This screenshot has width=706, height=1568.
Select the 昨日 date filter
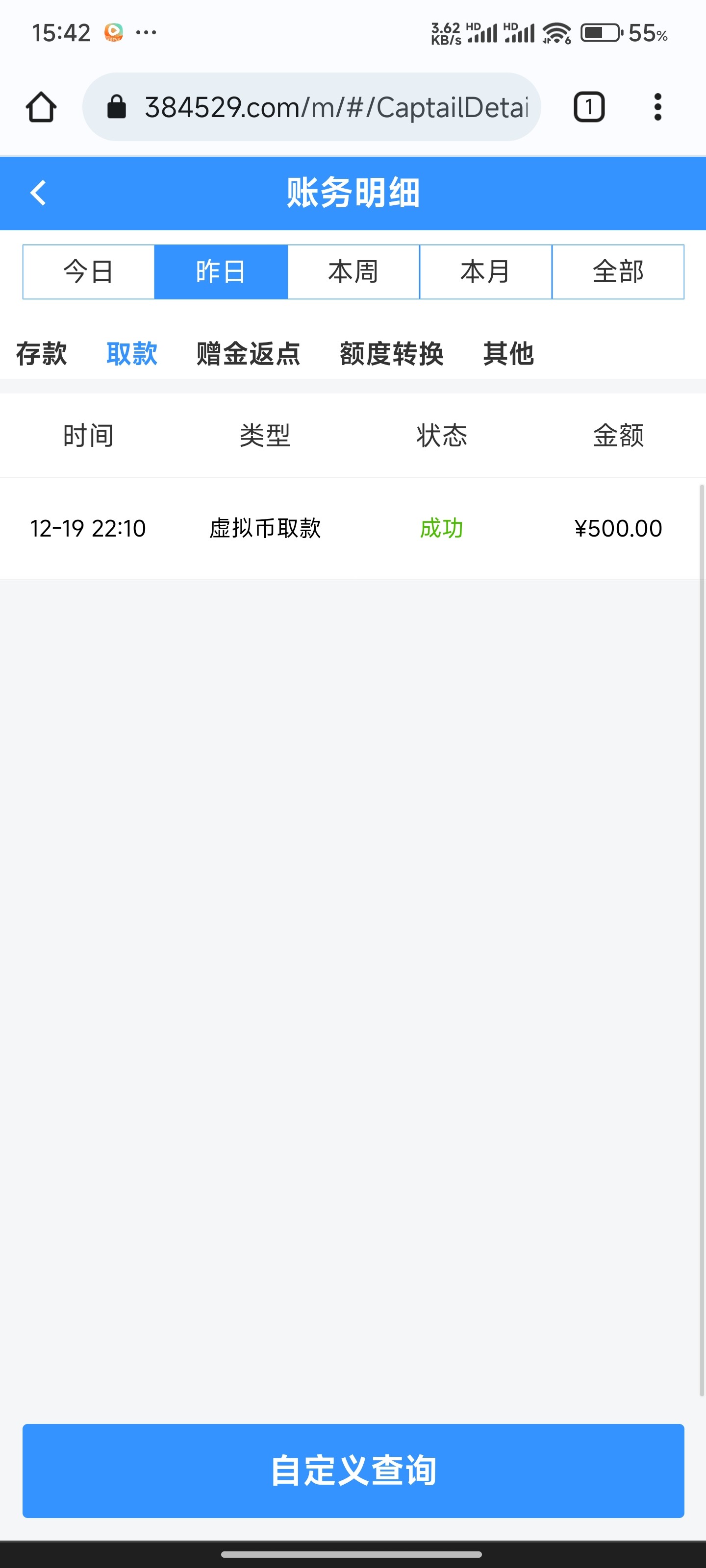click(221, 271)
